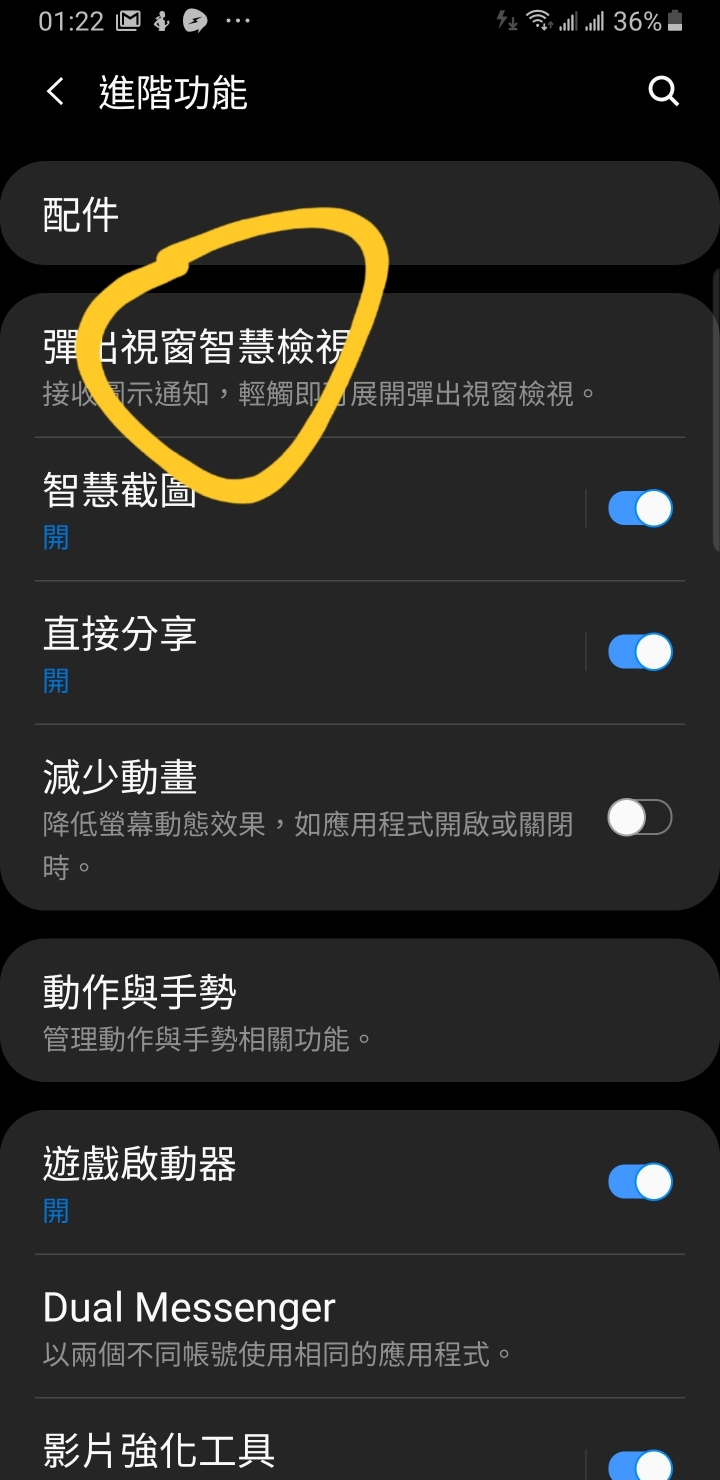Open Dual Messenger settings

[x=360, y=1326]
